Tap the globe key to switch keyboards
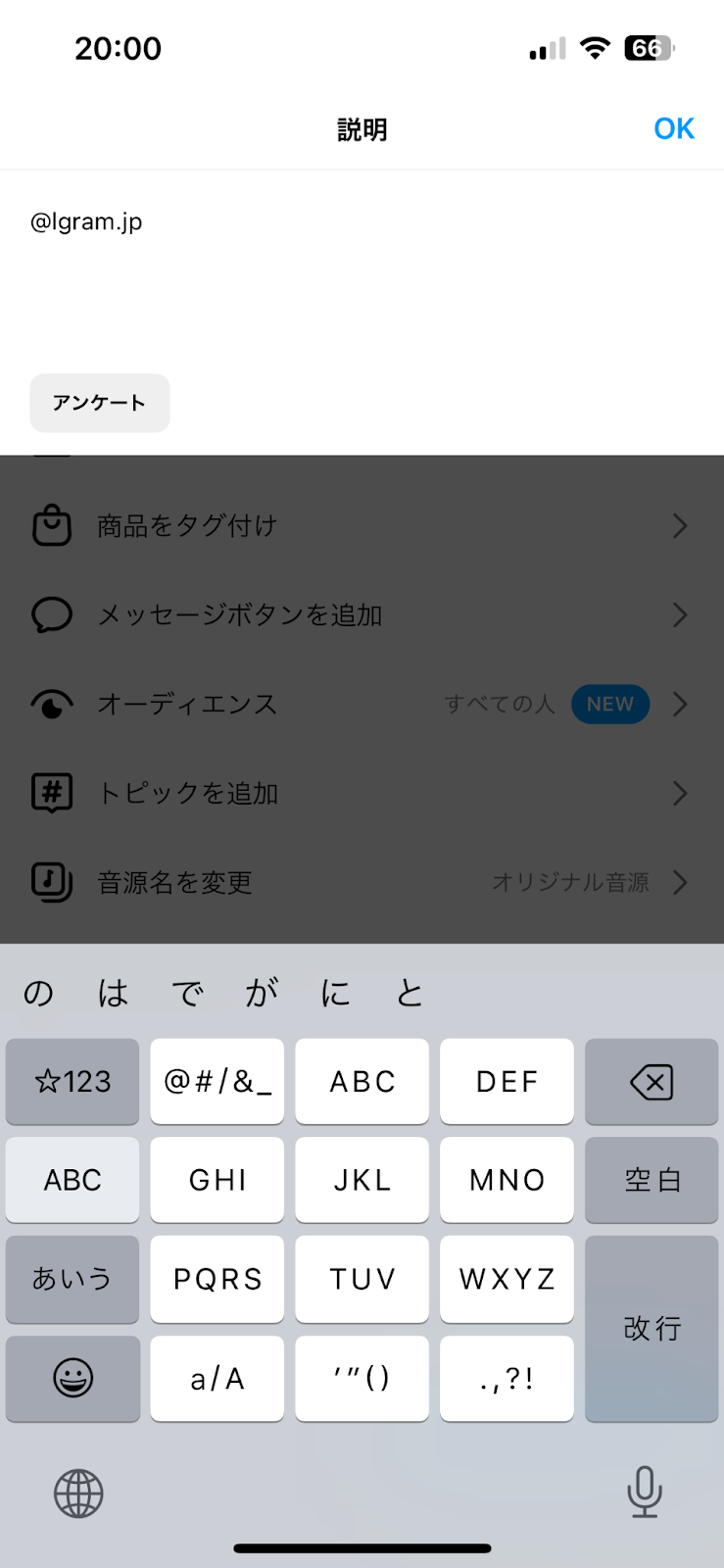Screen dimensions: 724x1568 click(78, 1494)
